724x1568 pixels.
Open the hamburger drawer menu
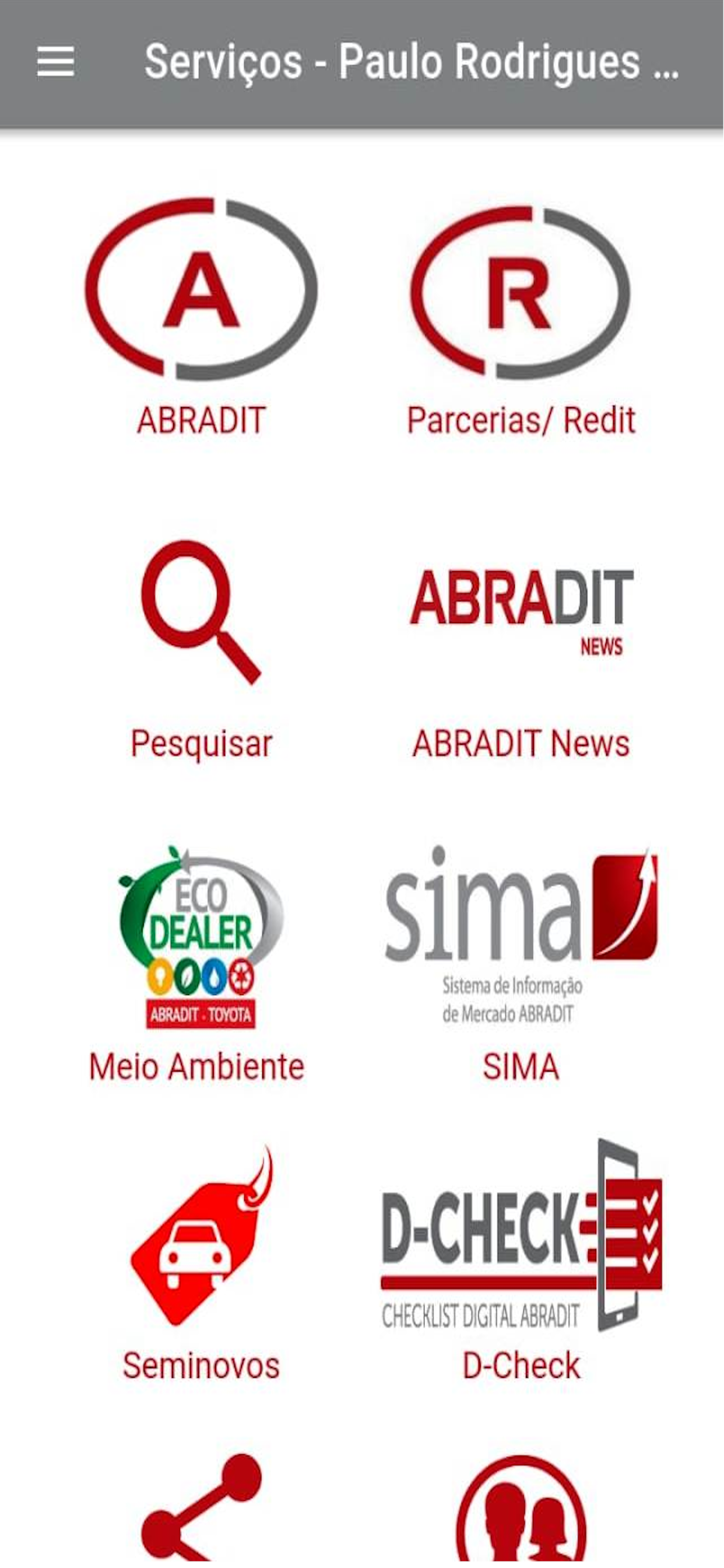(x=55, y=61)
